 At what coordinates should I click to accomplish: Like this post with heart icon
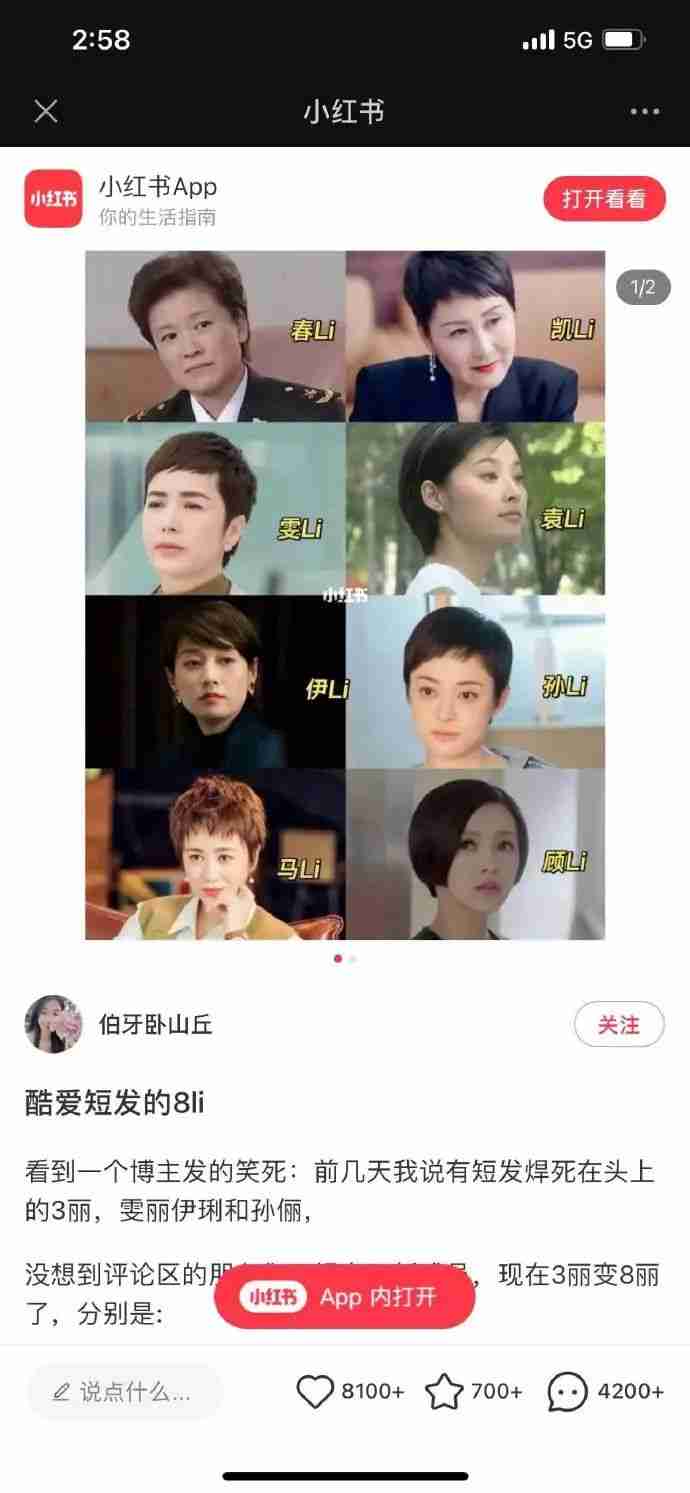(x=316, y=1391)
